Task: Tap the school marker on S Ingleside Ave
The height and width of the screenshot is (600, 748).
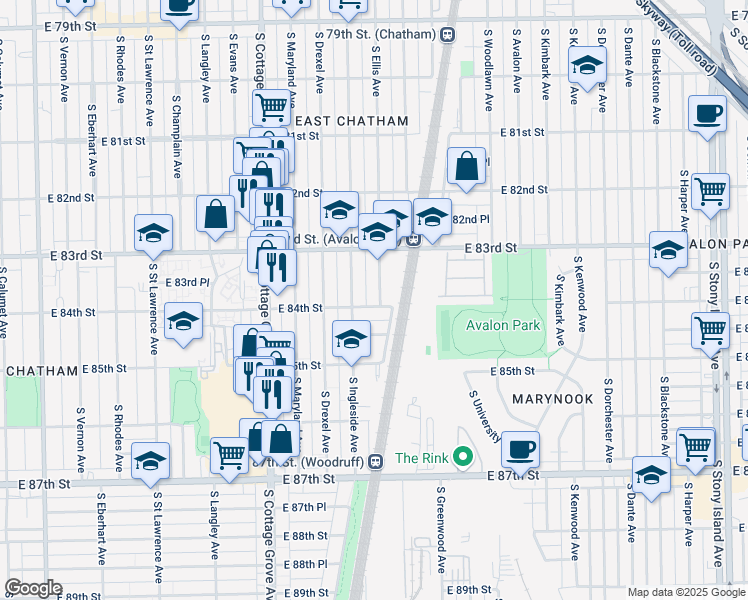Action: [x=352, y=340]
